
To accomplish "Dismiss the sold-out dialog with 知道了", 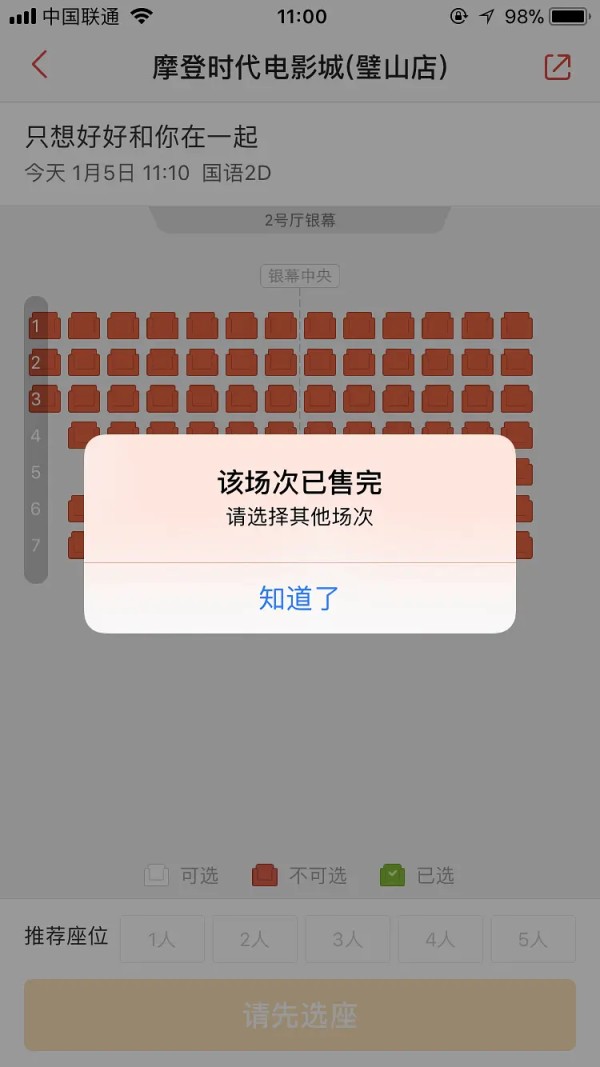I will tap(299, 598).
